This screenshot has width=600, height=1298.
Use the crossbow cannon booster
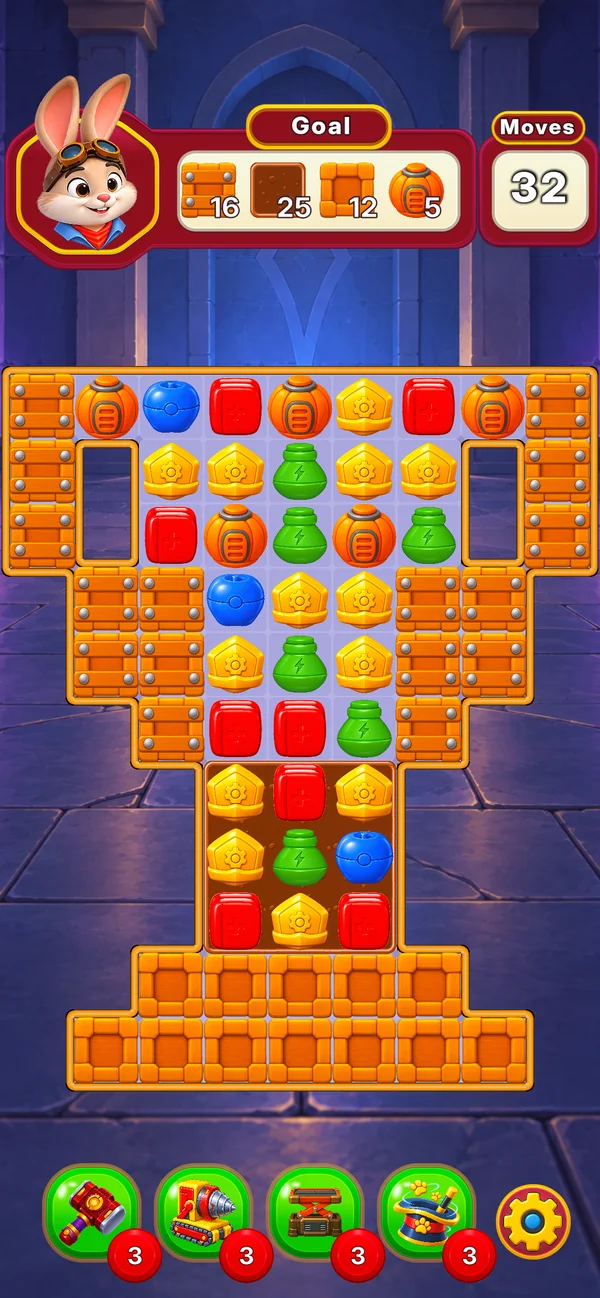coord(316,1213)
